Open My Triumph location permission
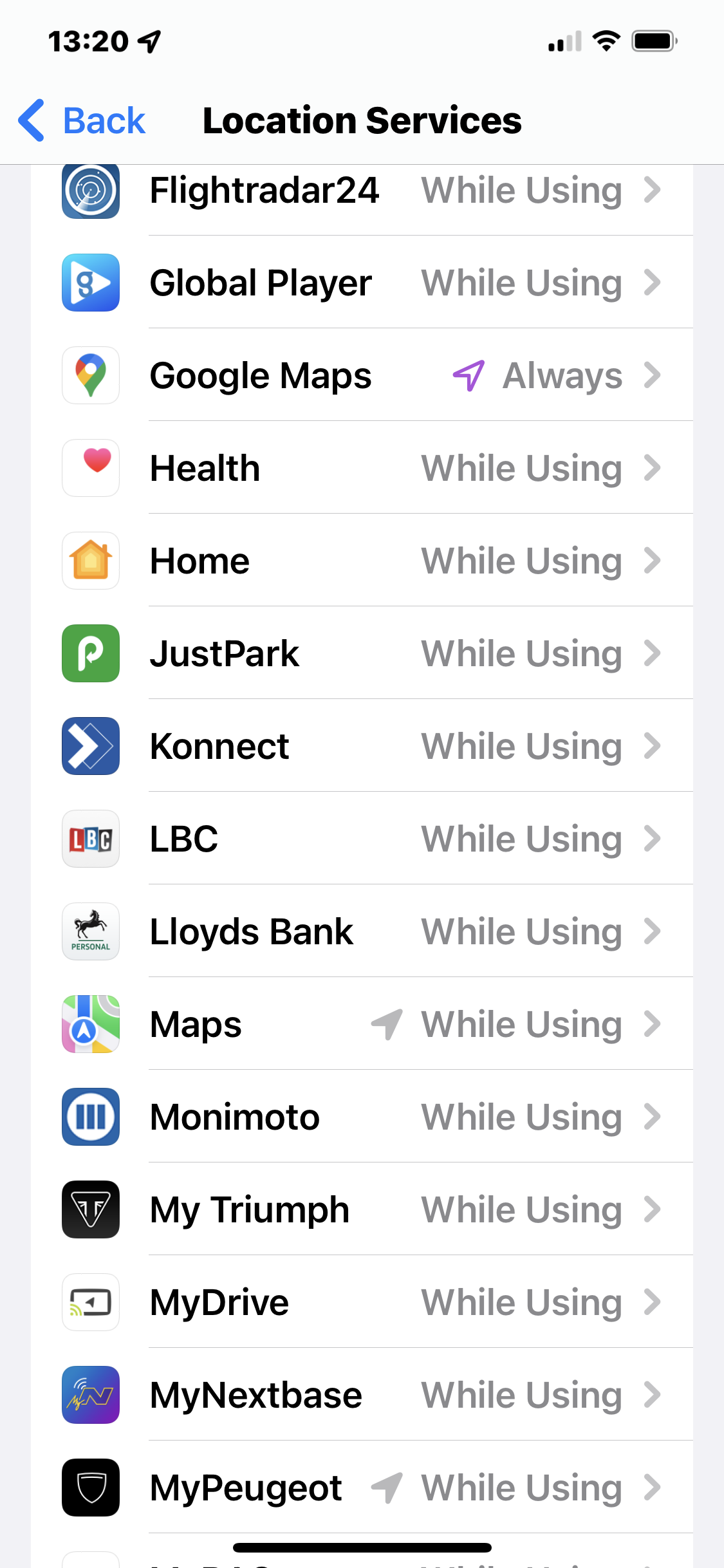The image size is (724, 1568). click(x=362, y=1209)
